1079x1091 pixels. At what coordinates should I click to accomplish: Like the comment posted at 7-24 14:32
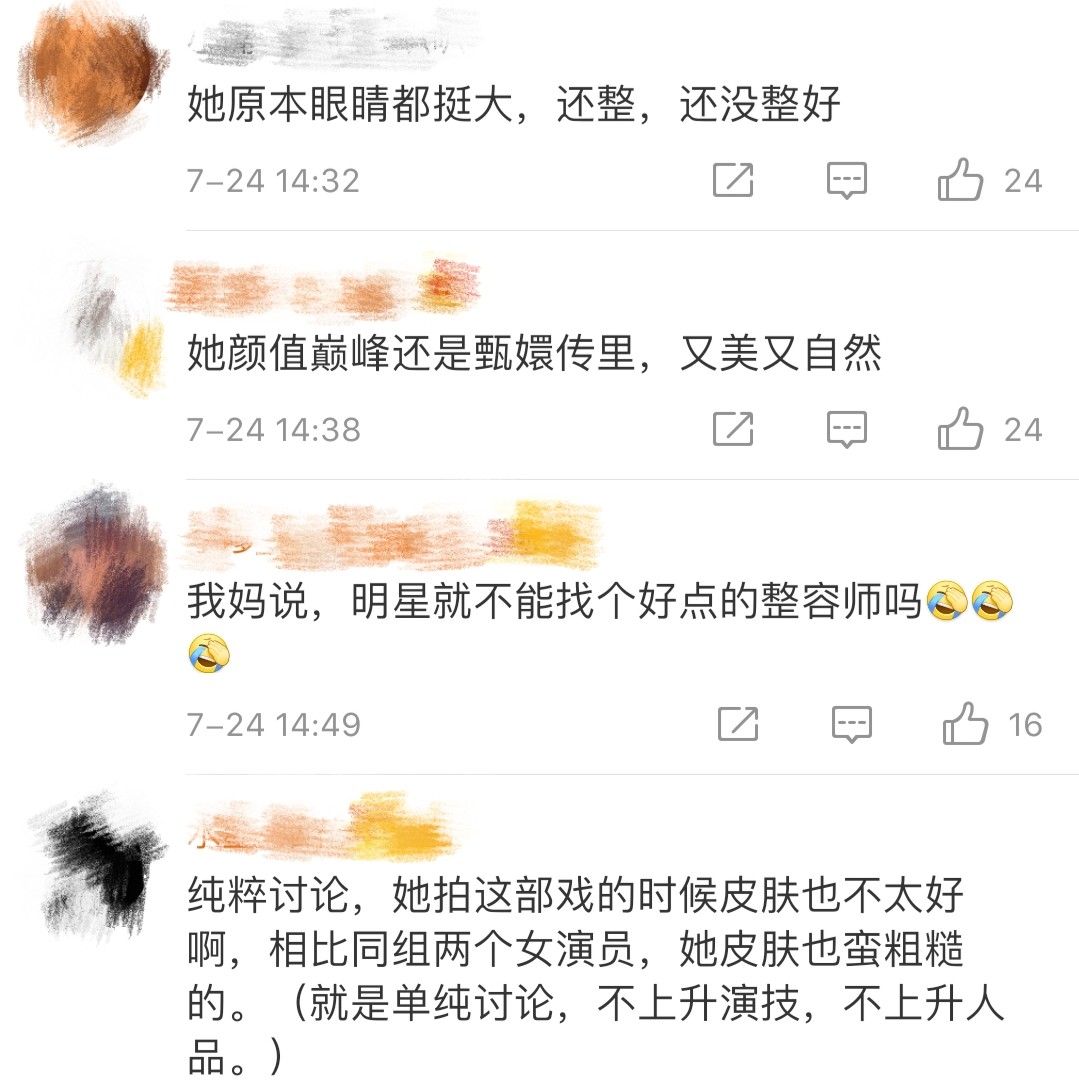[961, 181]
